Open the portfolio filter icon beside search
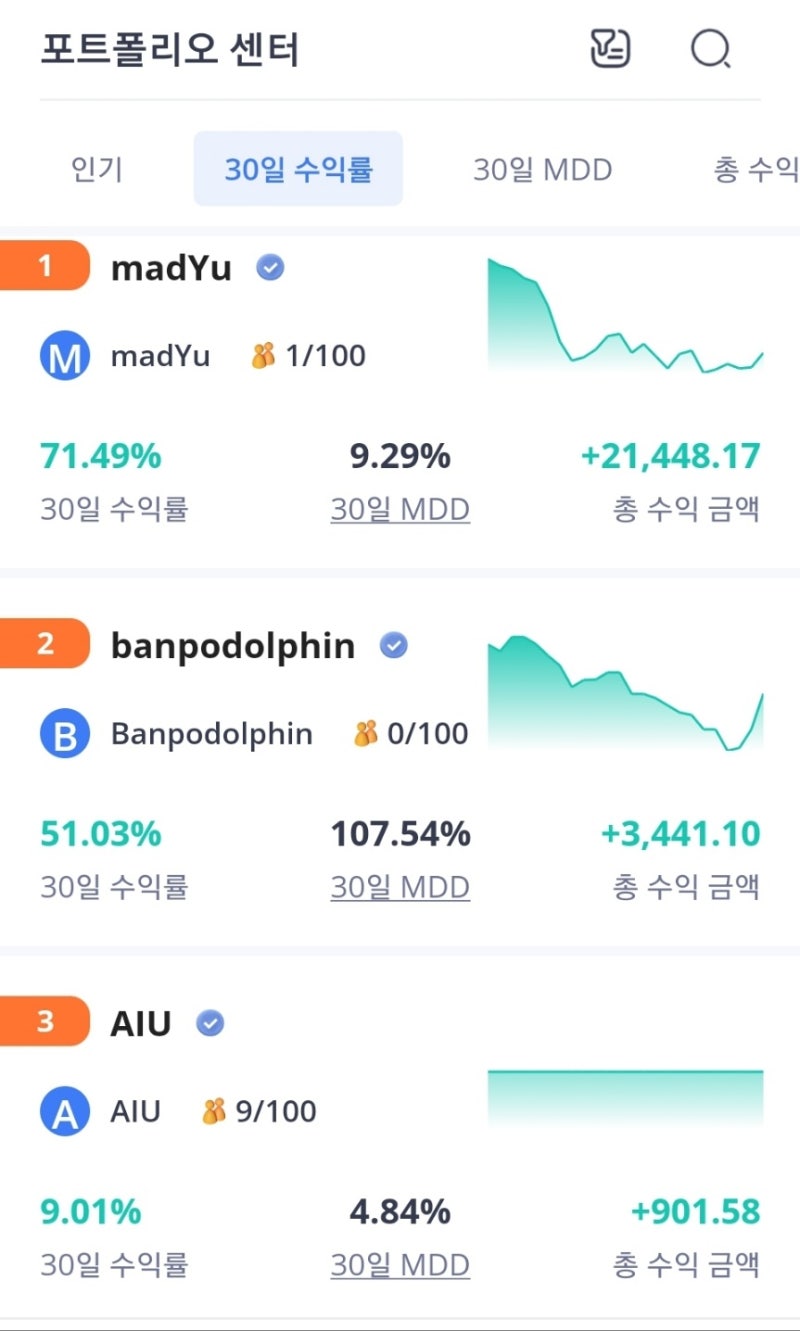The image size is (800, 1331). coord(611,48)
